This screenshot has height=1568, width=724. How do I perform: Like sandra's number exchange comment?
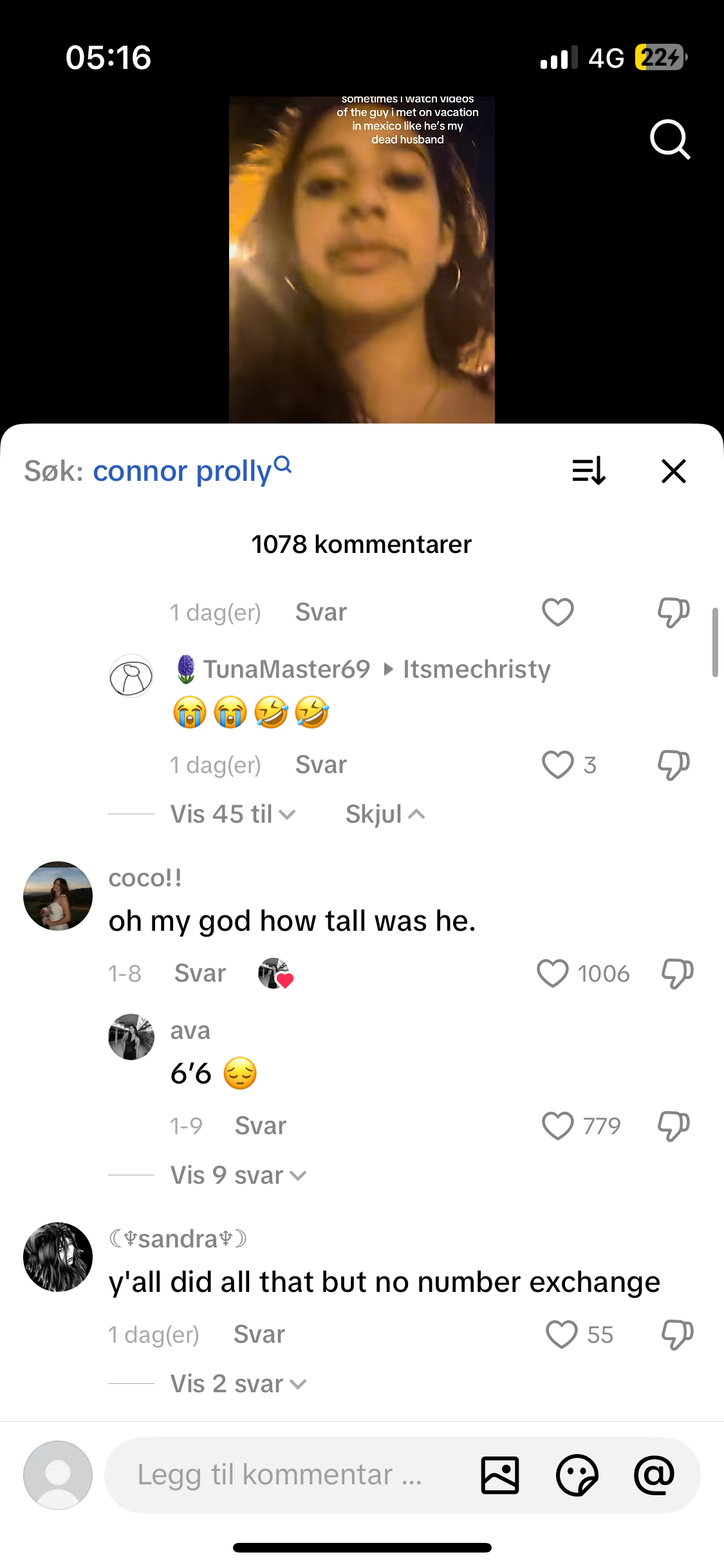pyautogui.click(x=561, y=1334)
